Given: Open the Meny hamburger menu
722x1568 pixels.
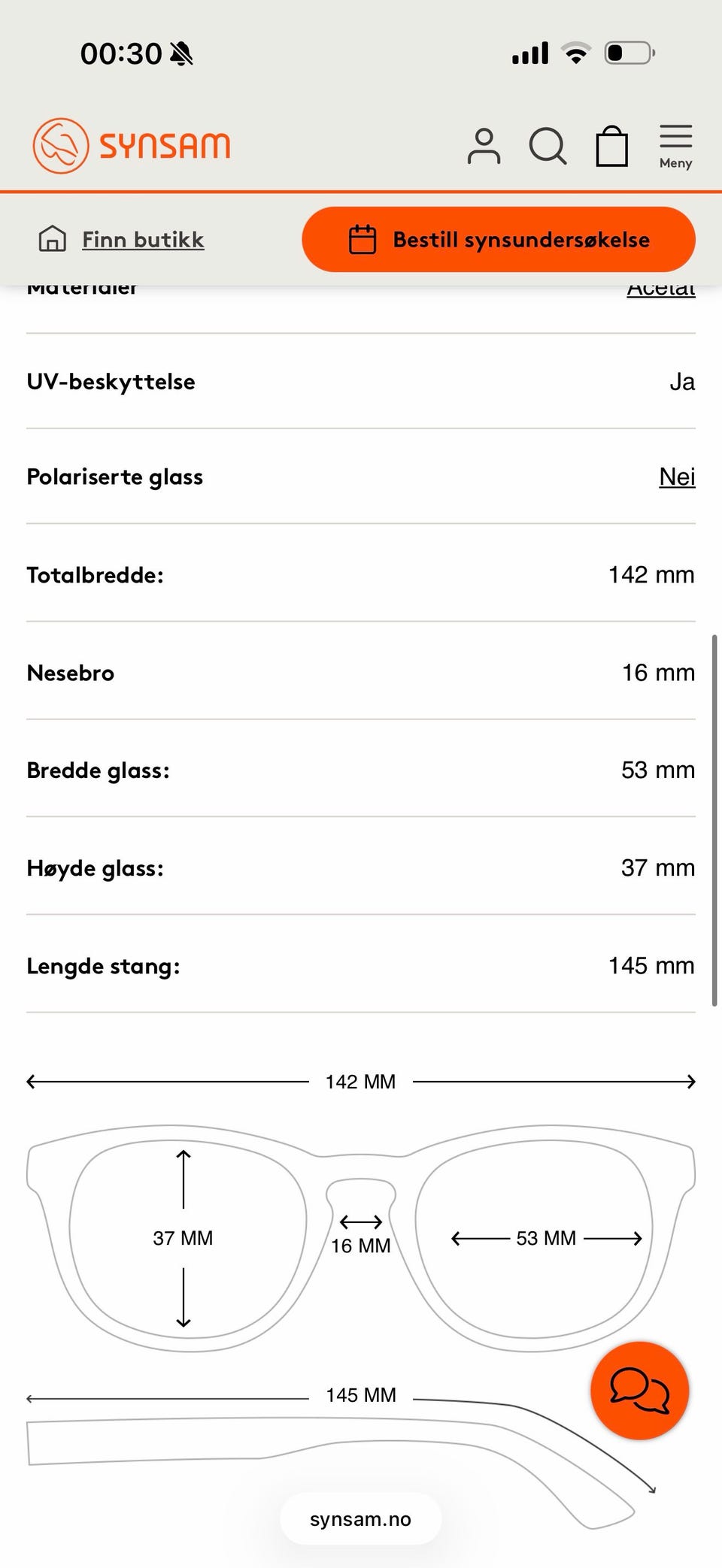Looking at the screenshot, I should 675,147.
